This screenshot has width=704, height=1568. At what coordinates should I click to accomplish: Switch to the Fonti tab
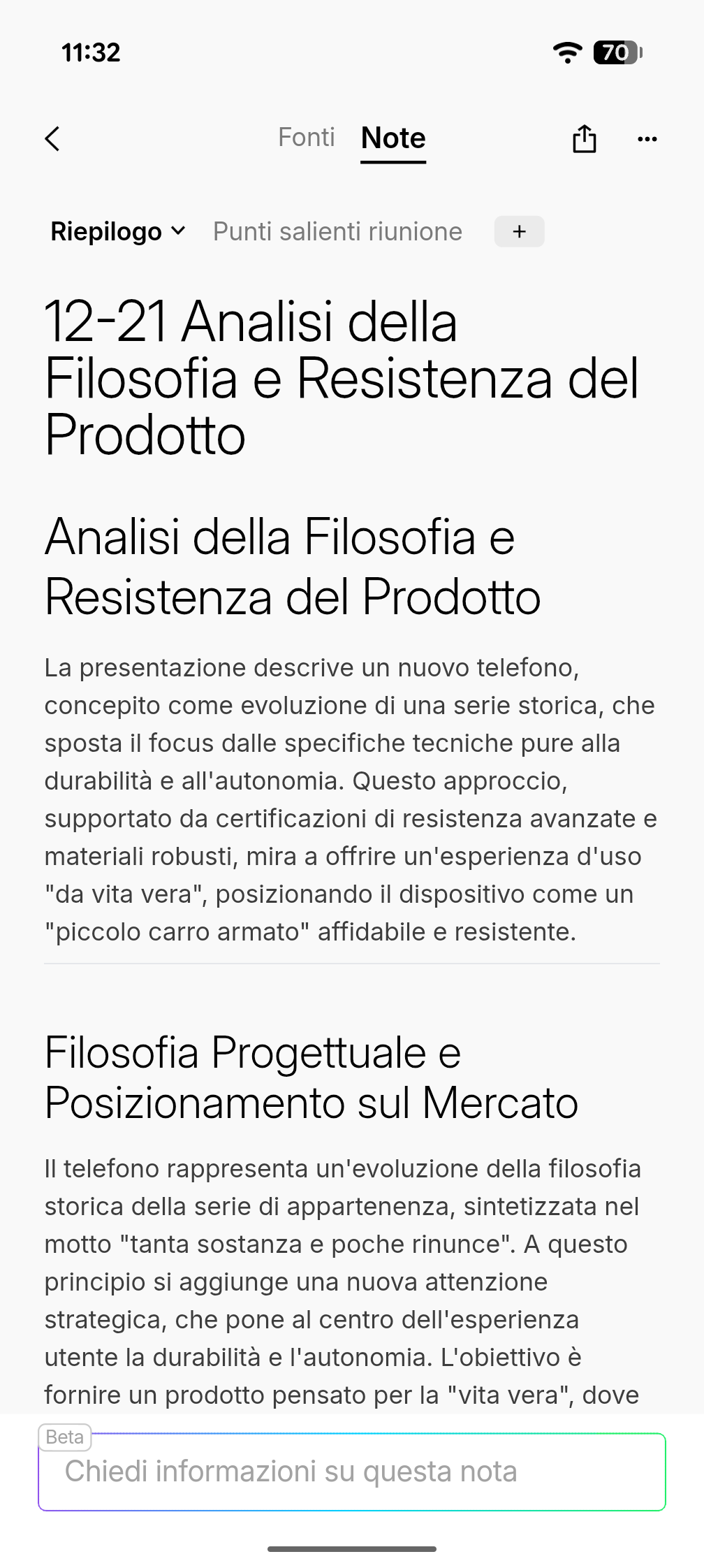[306, 138]
